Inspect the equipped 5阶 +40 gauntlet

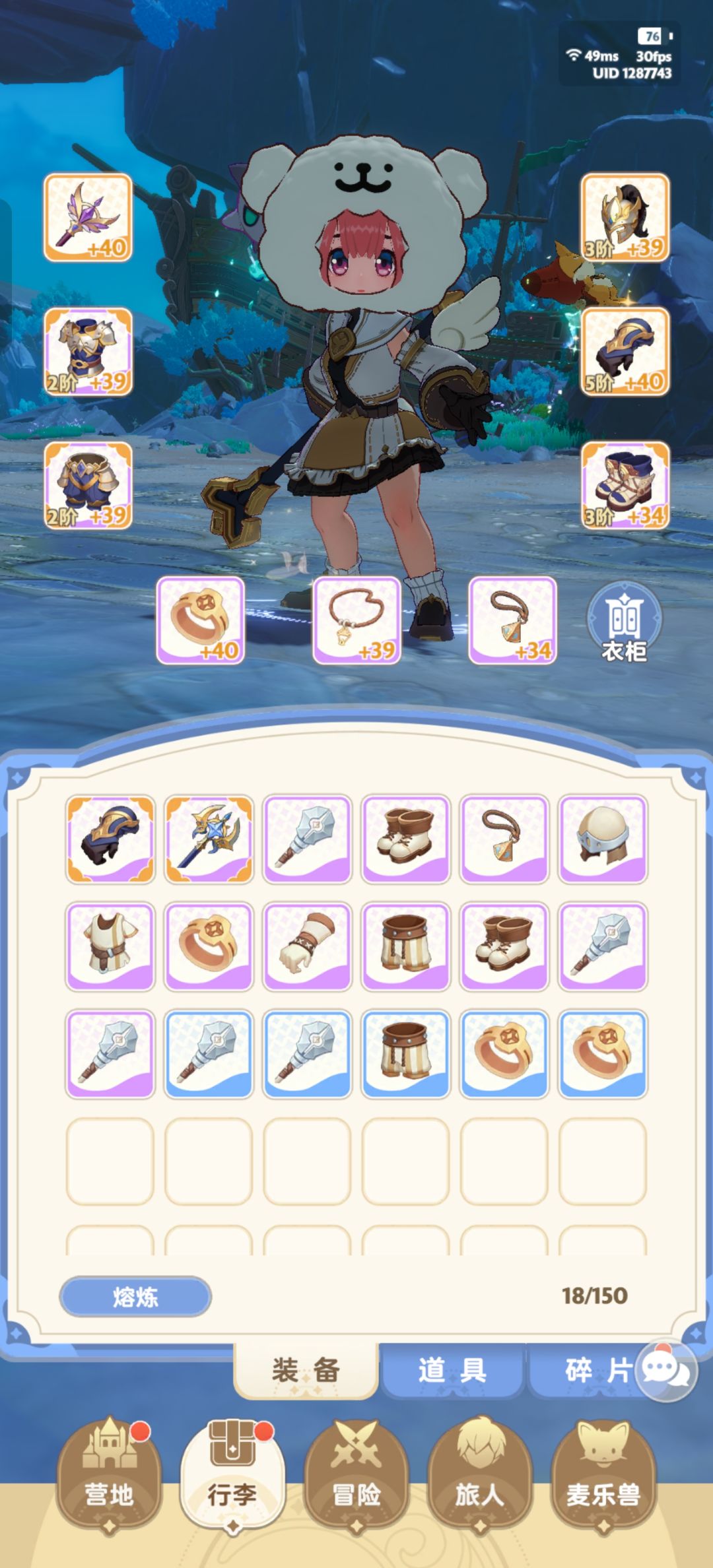point(625,352)
